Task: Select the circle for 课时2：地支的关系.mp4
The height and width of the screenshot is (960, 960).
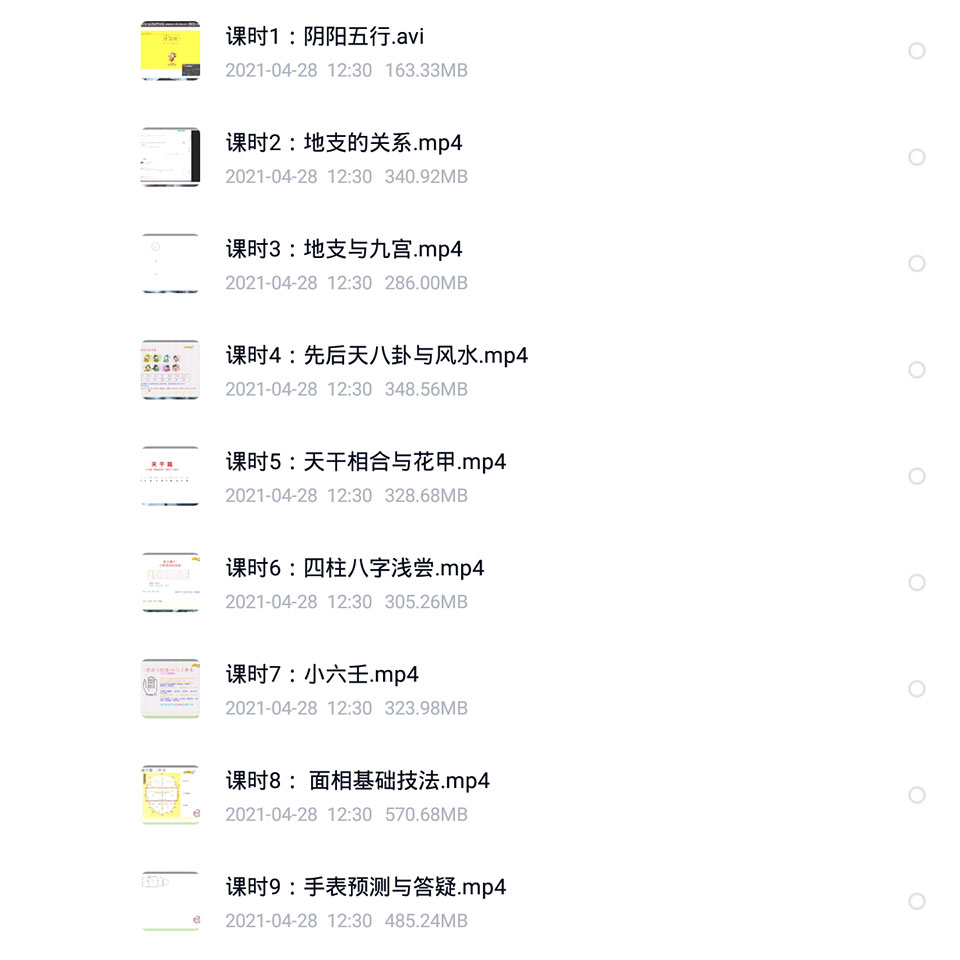Action: tap(916, 157)
